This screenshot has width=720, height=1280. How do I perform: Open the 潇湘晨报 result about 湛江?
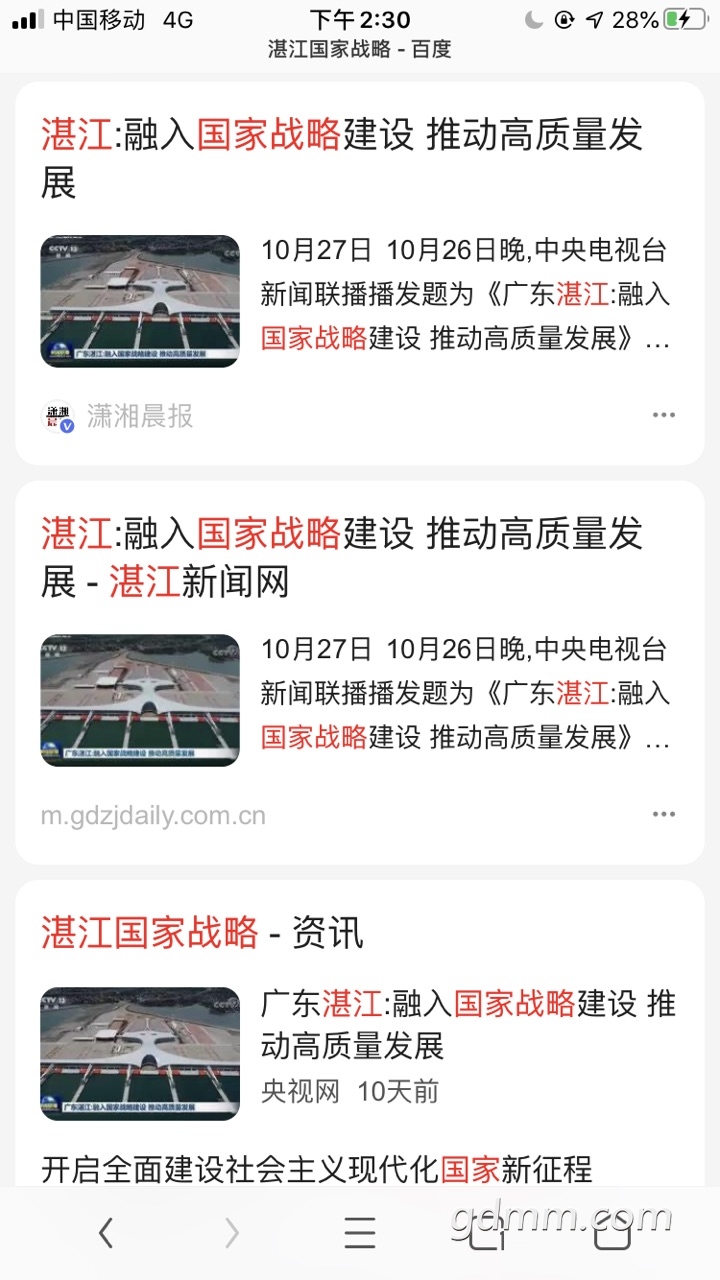(340, 158)
